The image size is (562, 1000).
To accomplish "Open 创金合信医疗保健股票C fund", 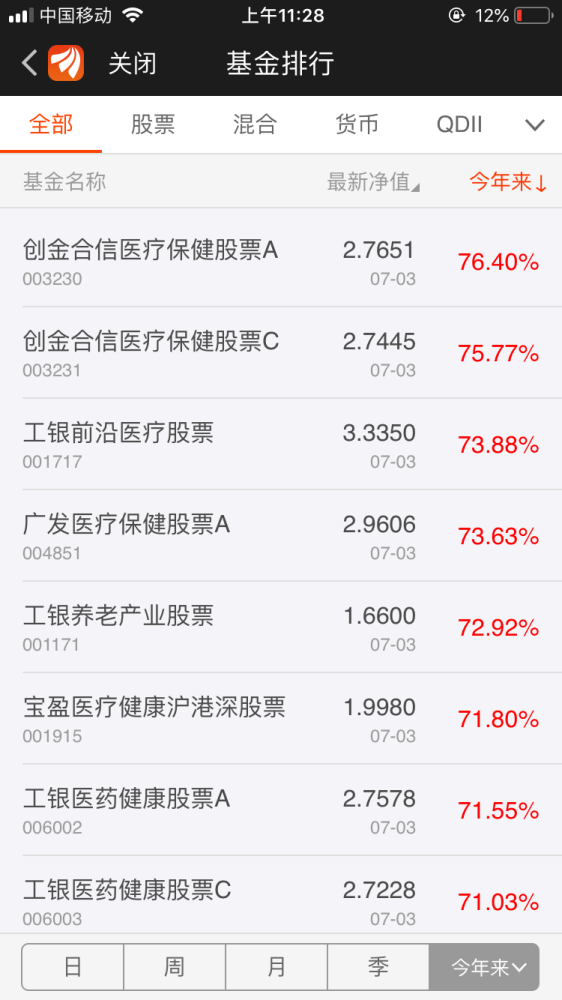I will 281,353.
